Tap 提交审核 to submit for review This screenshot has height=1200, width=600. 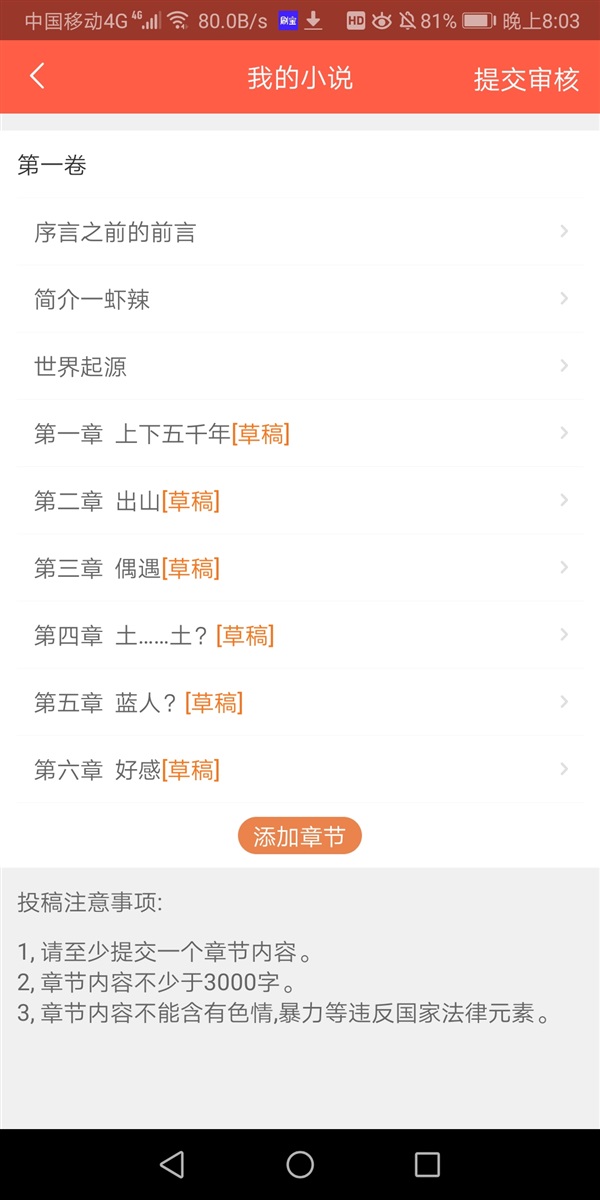pos(526,79)
